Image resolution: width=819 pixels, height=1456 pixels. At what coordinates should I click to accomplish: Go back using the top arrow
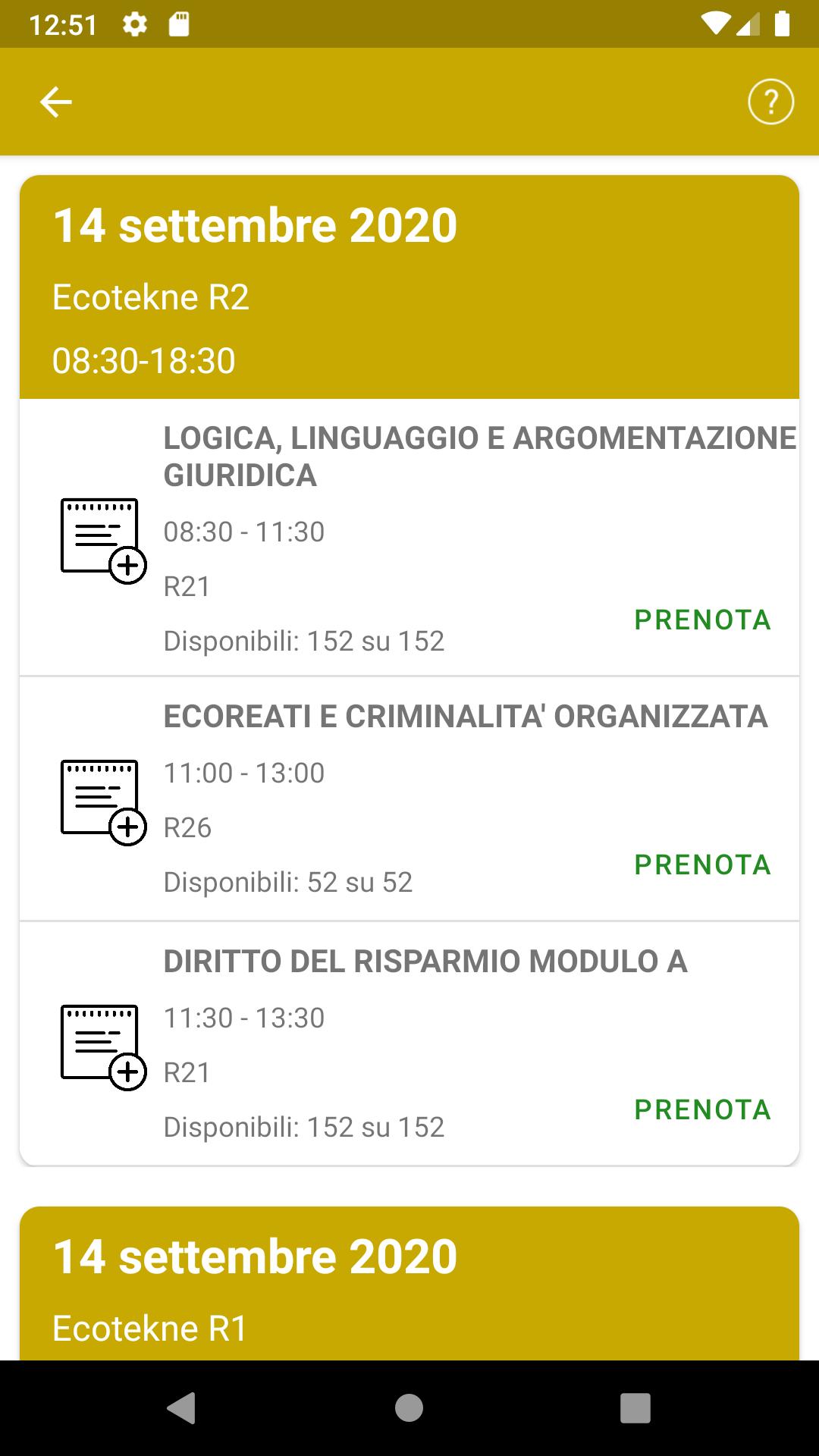click(55, 102)
